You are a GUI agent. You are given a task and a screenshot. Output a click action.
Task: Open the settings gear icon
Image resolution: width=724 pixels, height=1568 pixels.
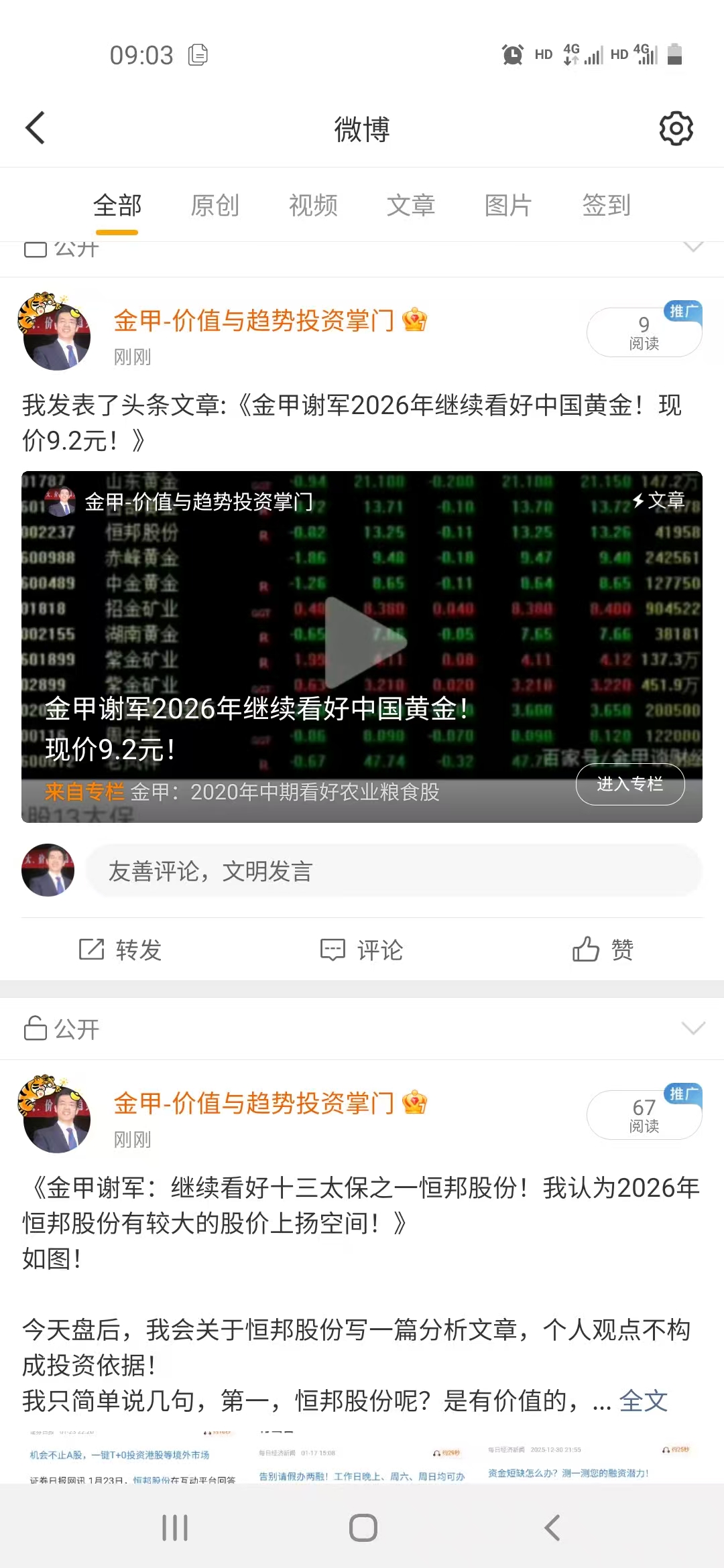(x=676, y=128)
